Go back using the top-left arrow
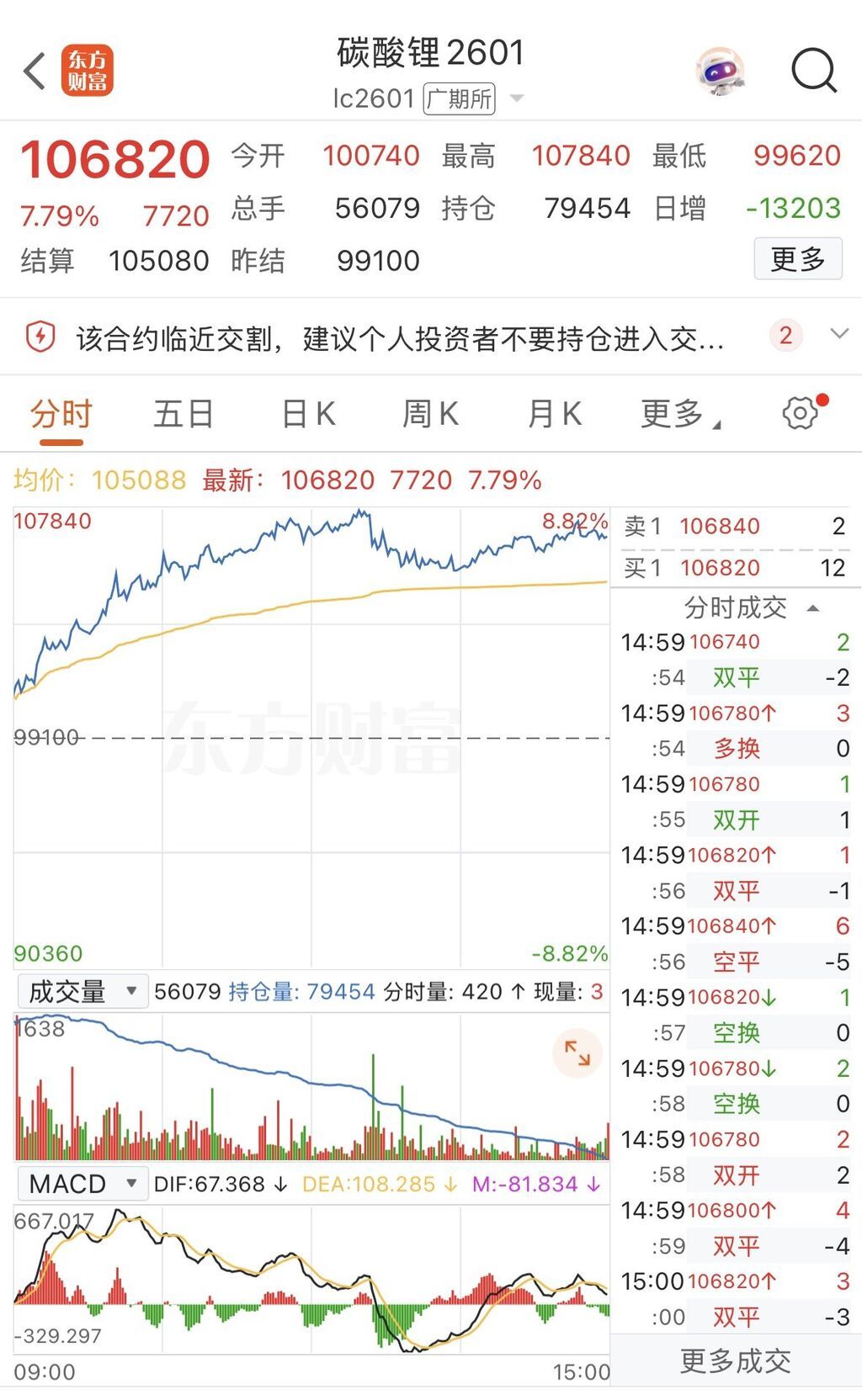 coord(35,71)
